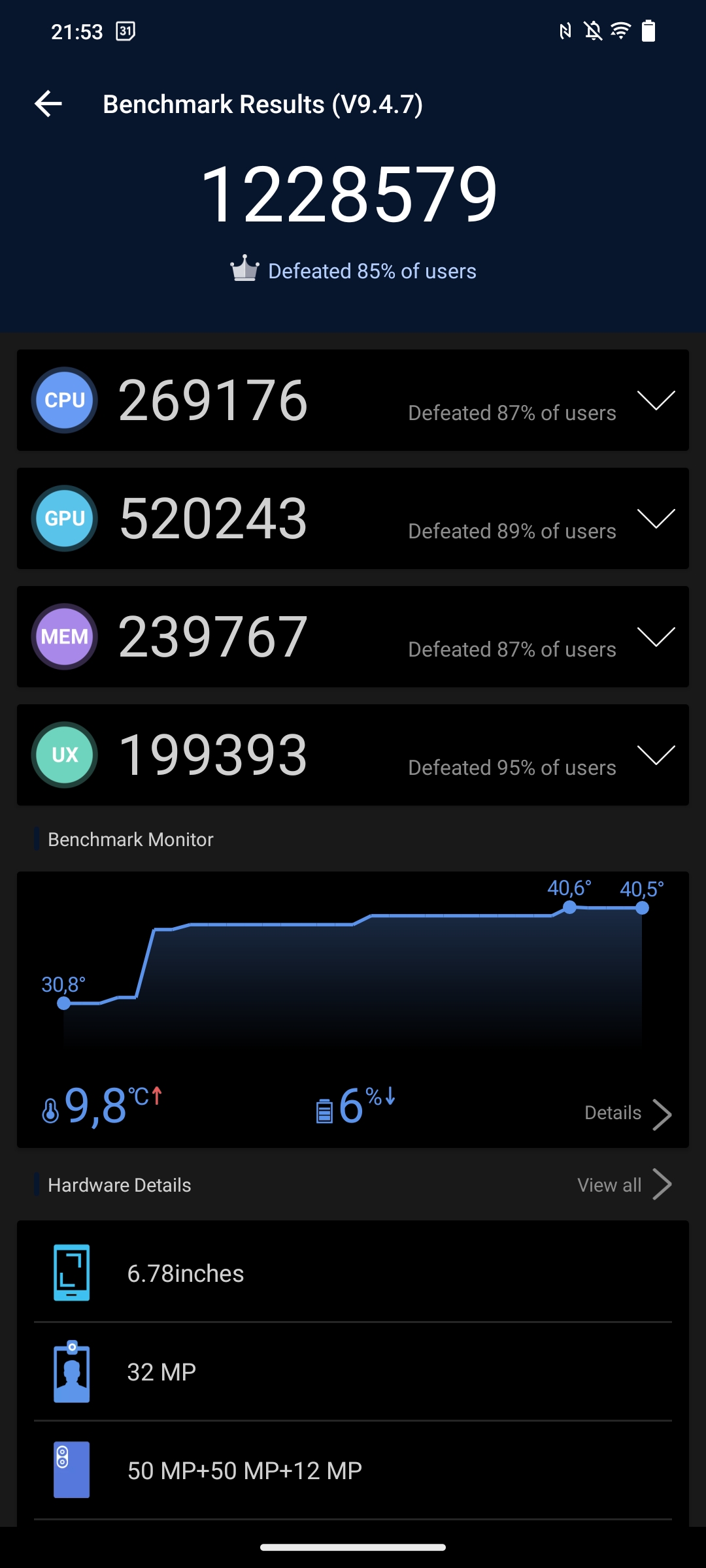The image size is (706, 1568).
Task: Expand the UX score details chevron
Action: (x=656, y=755)
